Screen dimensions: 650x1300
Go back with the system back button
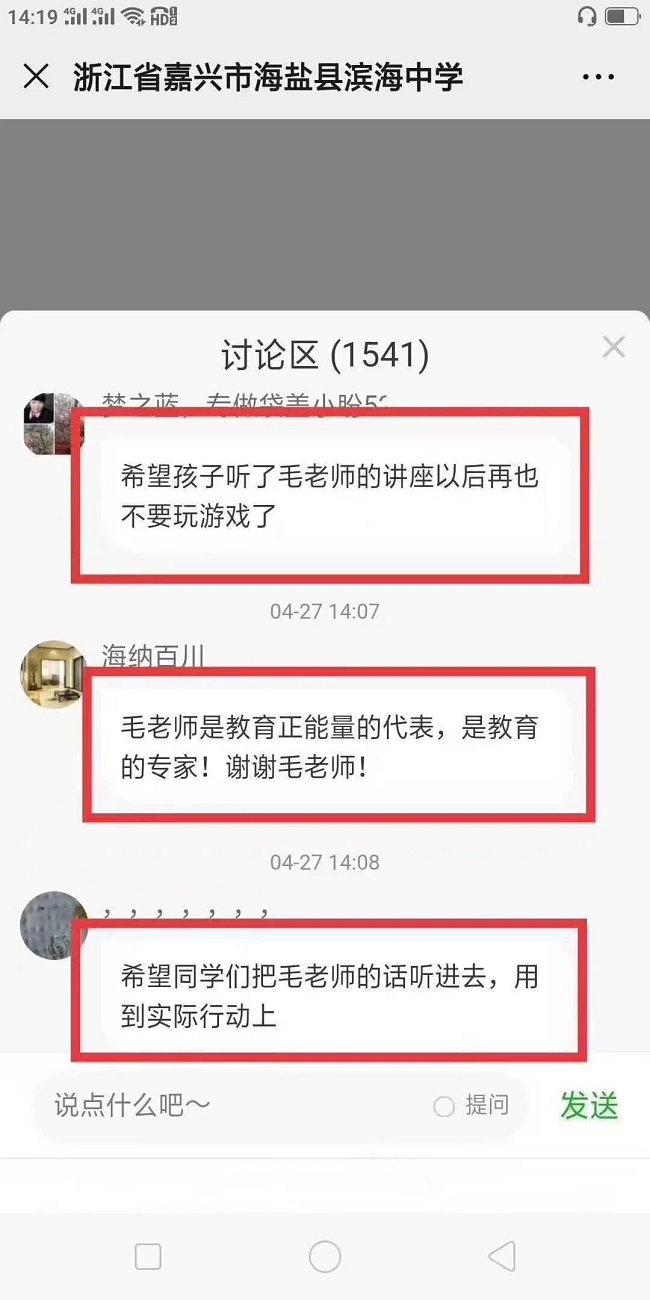[x=502, y=1256]
